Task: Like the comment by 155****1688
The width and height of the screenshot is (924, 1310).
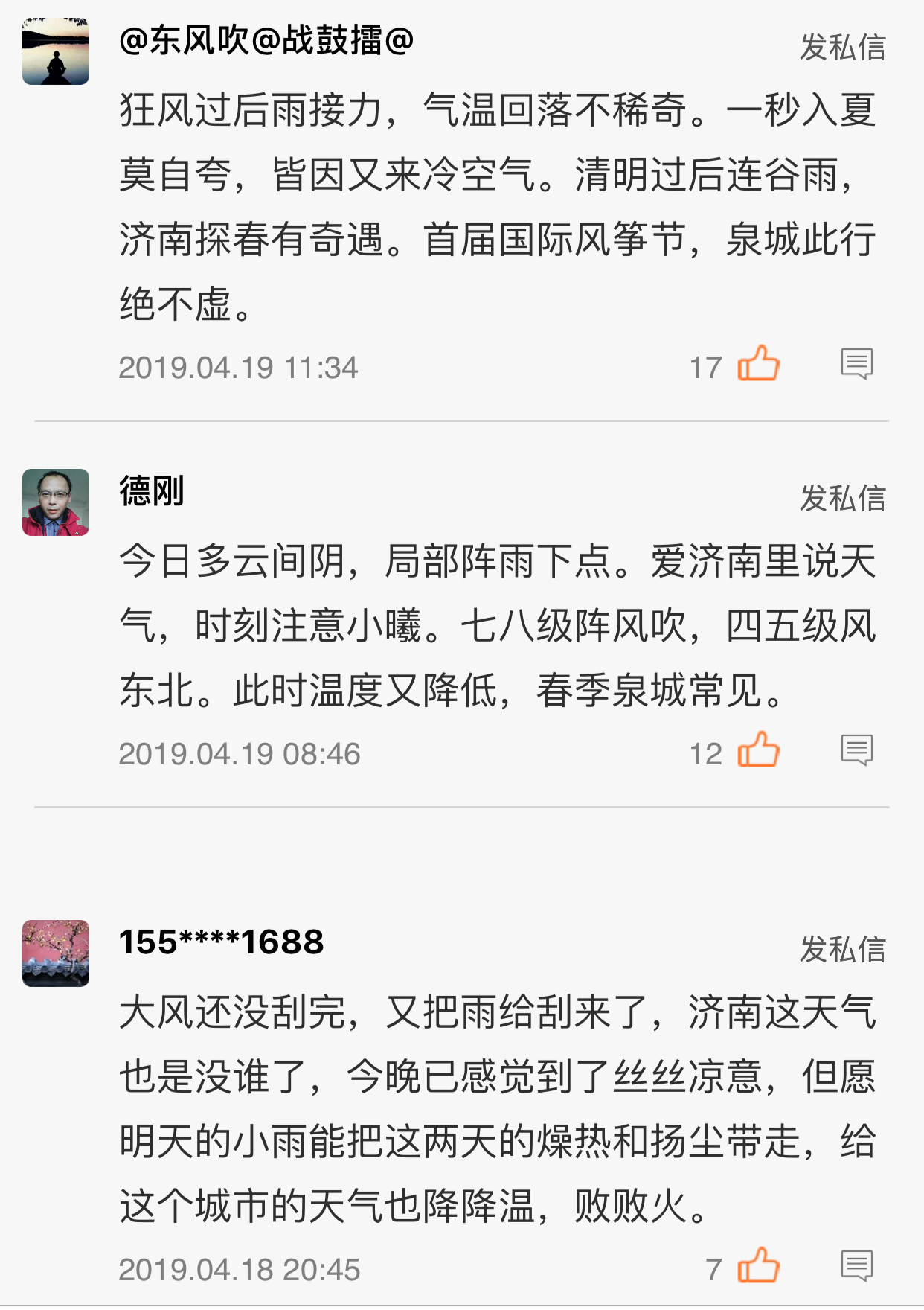Action: click(758, 1266)
